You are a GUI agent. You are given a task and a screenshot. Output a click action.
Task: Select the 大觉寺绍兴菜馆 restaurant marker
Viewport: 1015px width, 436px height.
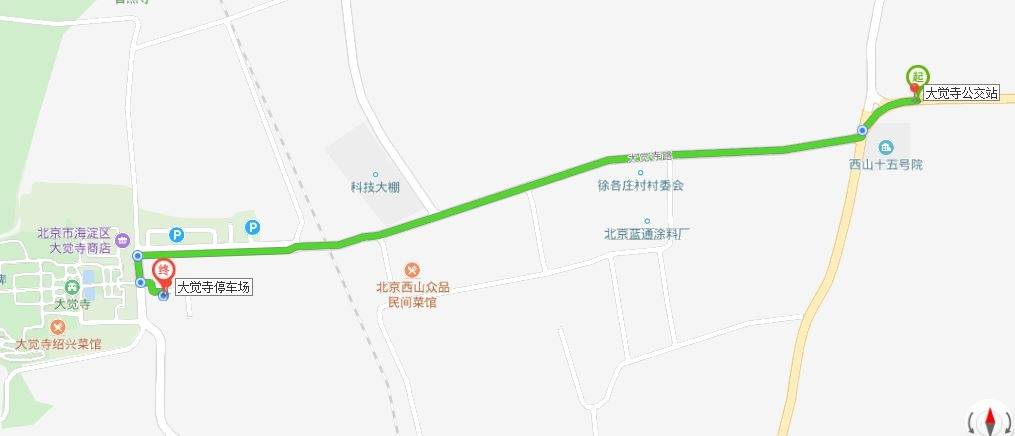point(58,327)
